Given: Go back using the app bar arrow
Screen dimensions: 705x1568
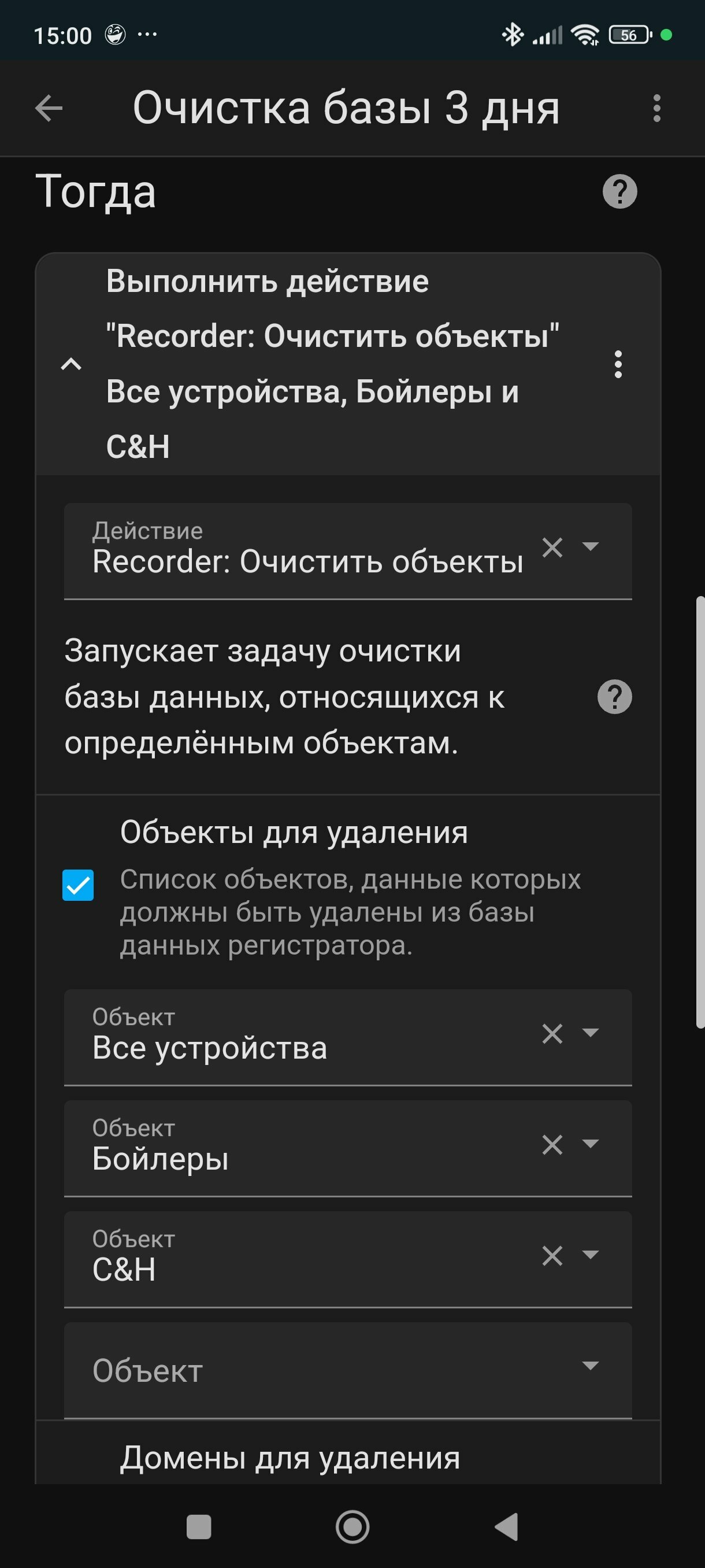Looking at the screenshot, I should point(49,109).
